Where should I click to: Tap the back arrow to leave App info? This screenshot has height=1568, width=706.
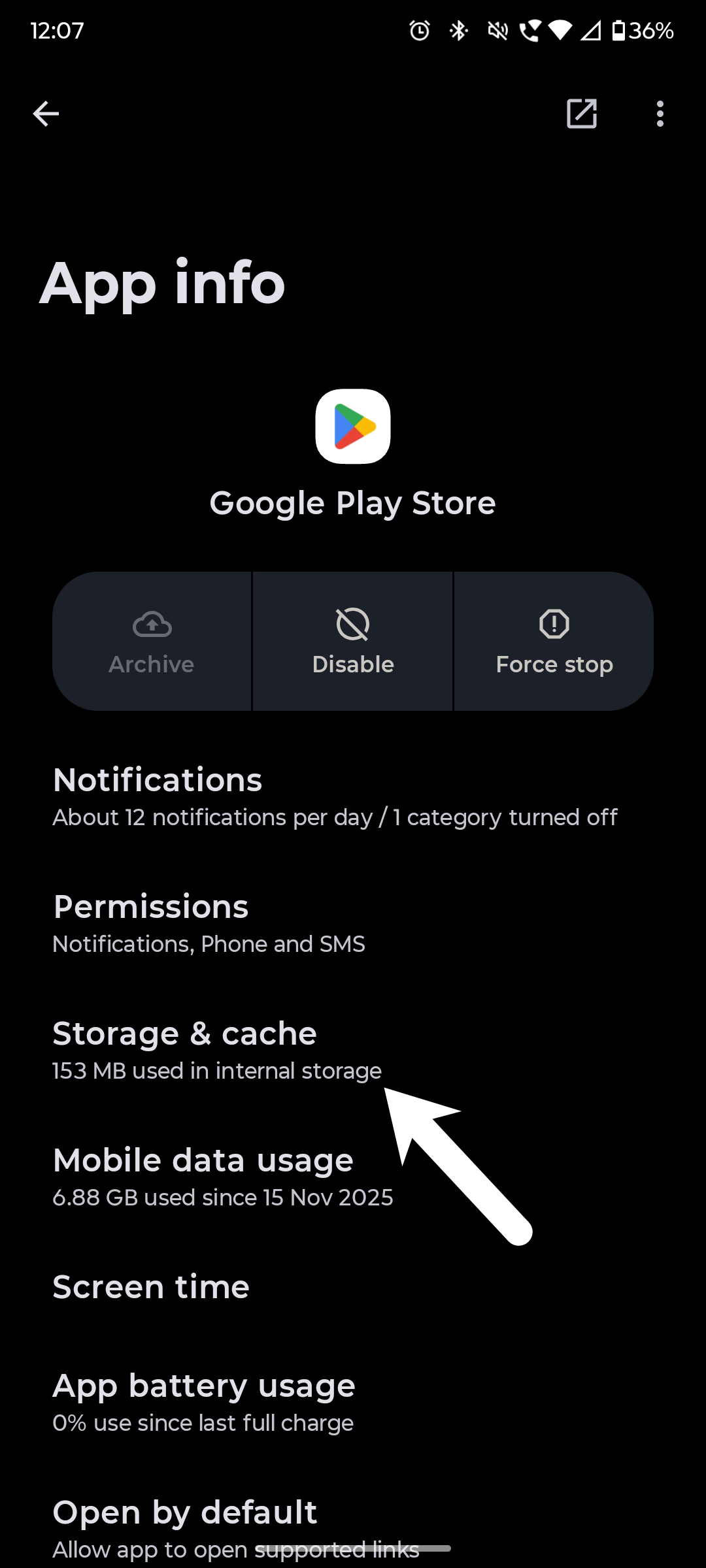pyautogui.click(x=46, y=113)
